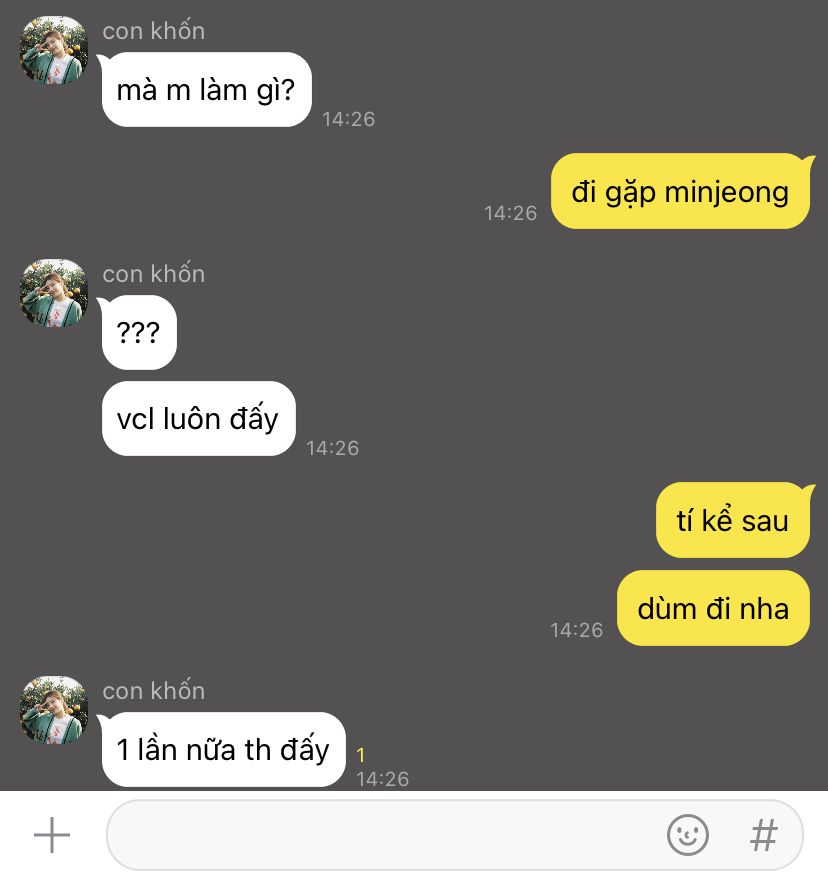The height and width of the screenshot is (879, 828).
Task: Open con khốn's avatar beside the "???" message
Action: click(54, 294)
